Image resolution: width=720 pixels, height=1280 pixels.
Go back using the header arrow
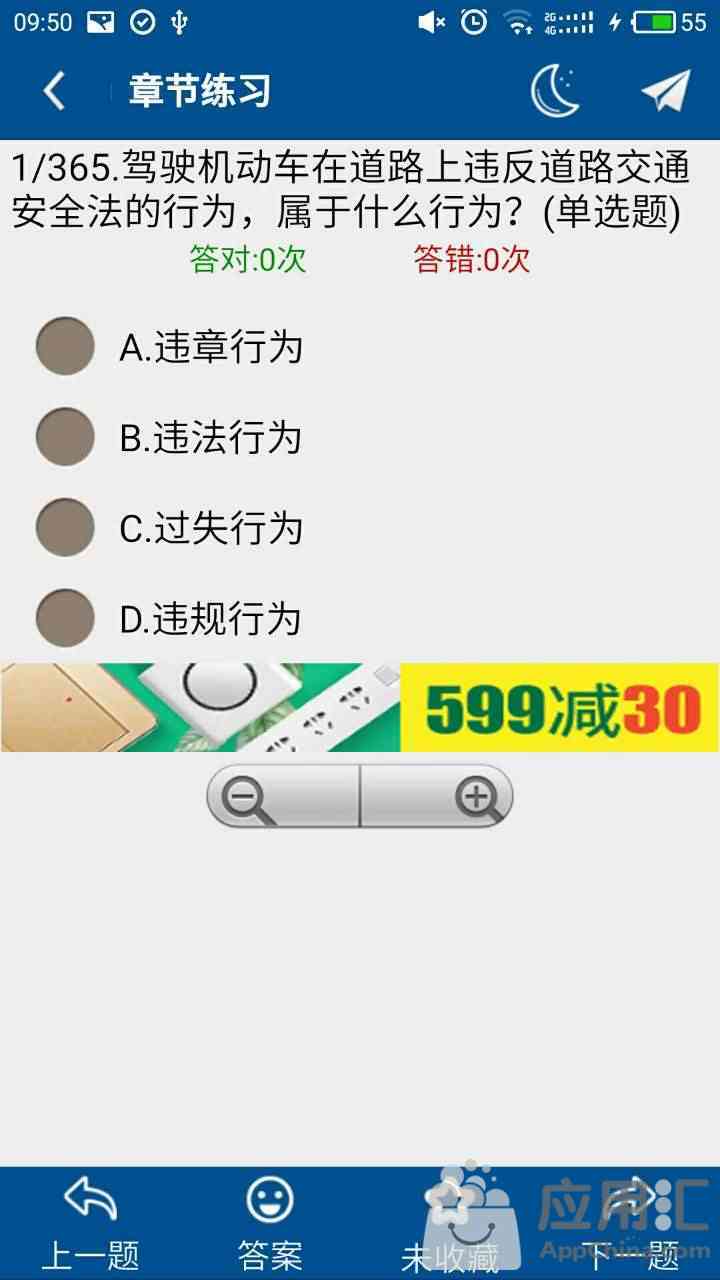[54, 91]
